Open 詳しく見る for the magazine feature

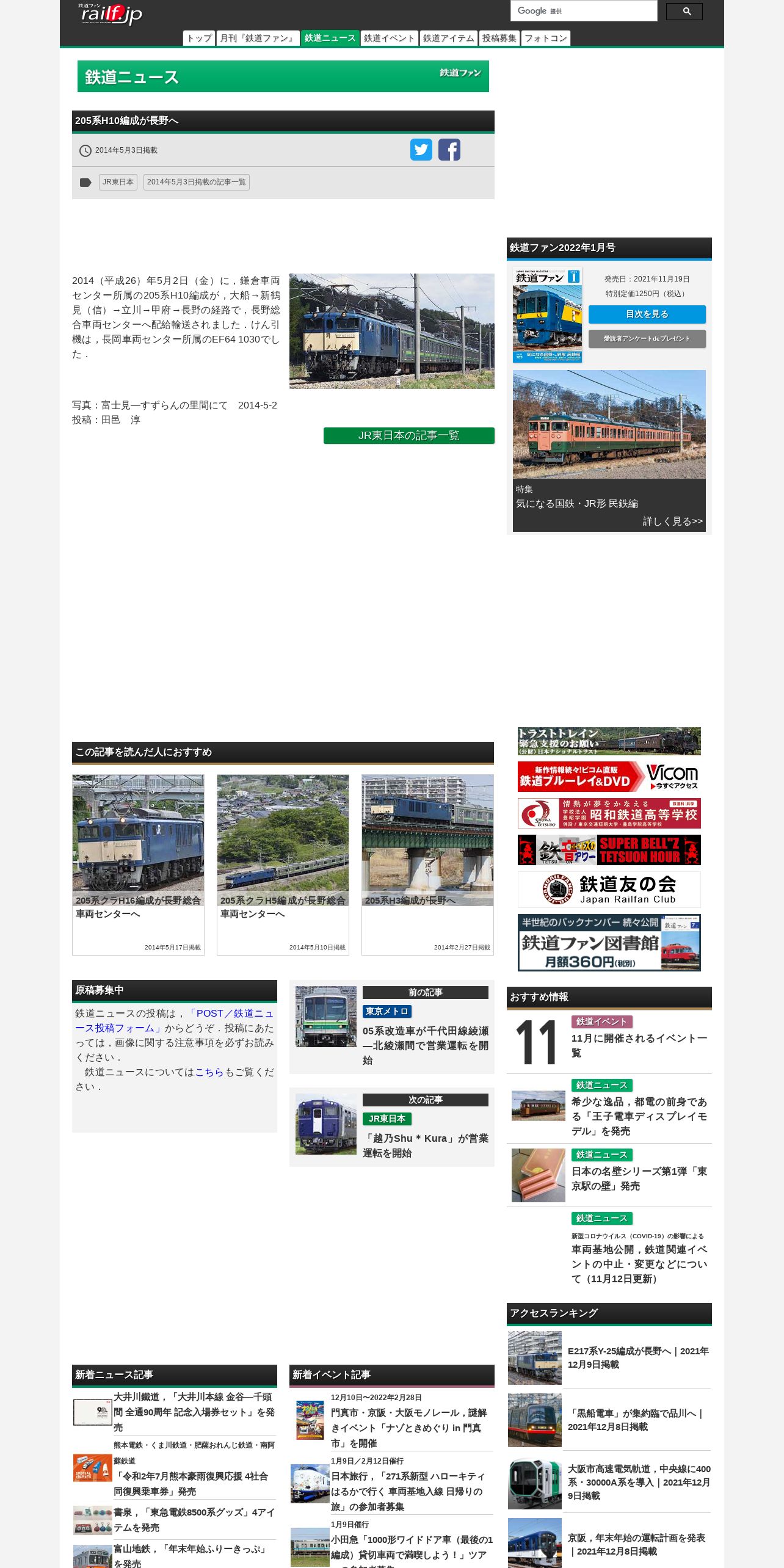[672, 521]
